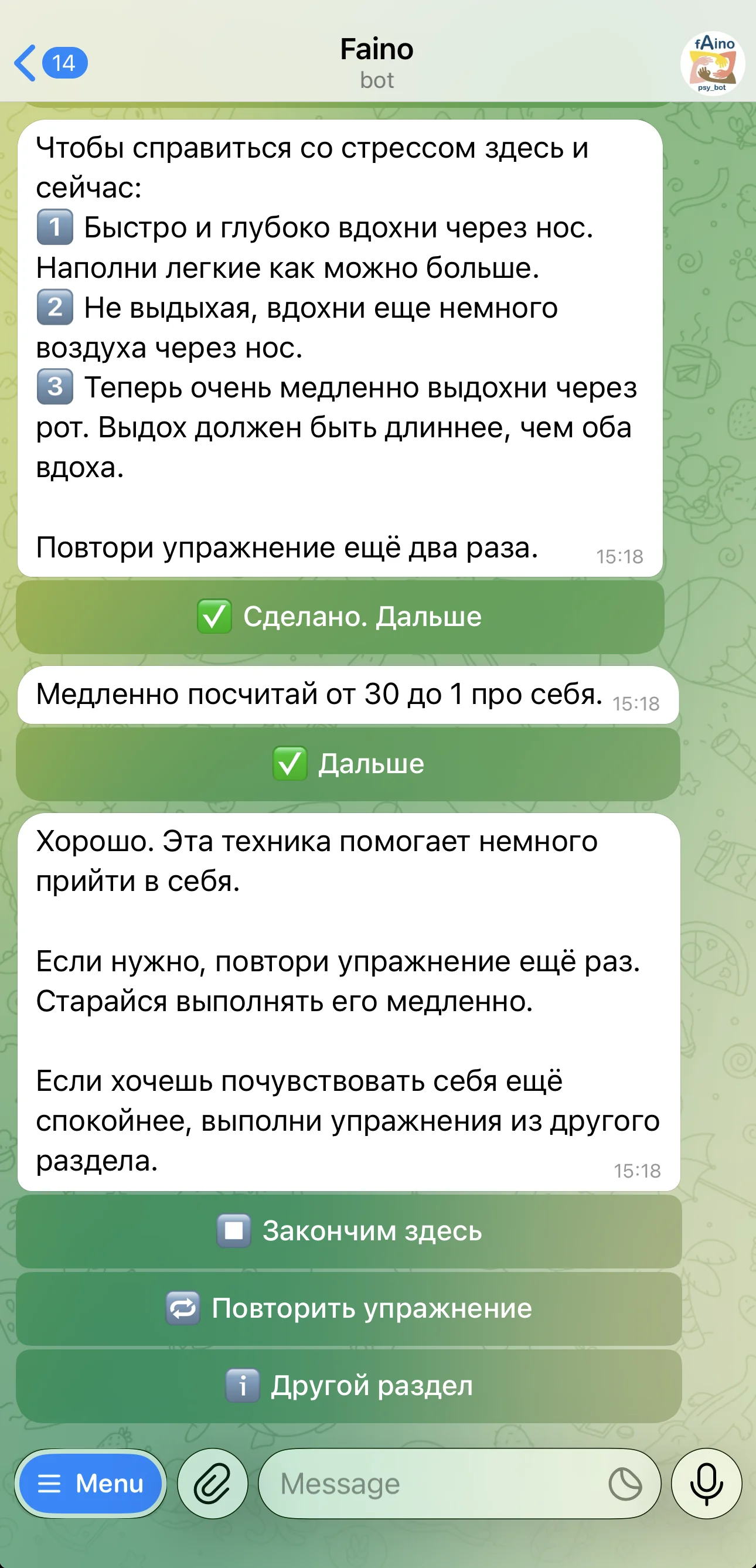Record a voice message with the microphone

coord(706,1484)
